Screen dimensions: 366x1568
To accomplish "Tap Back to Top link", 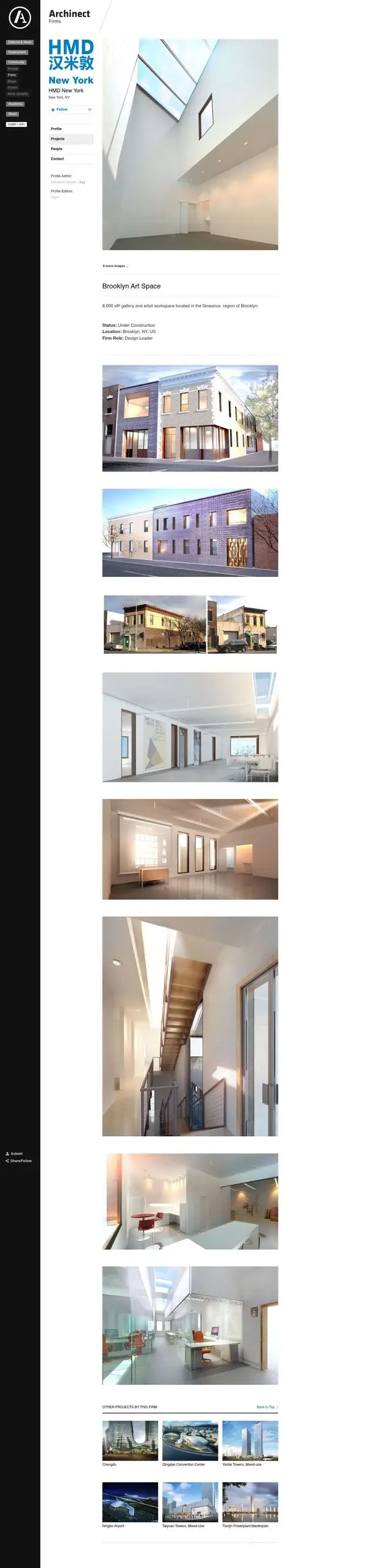I will tap(267, 1407).
